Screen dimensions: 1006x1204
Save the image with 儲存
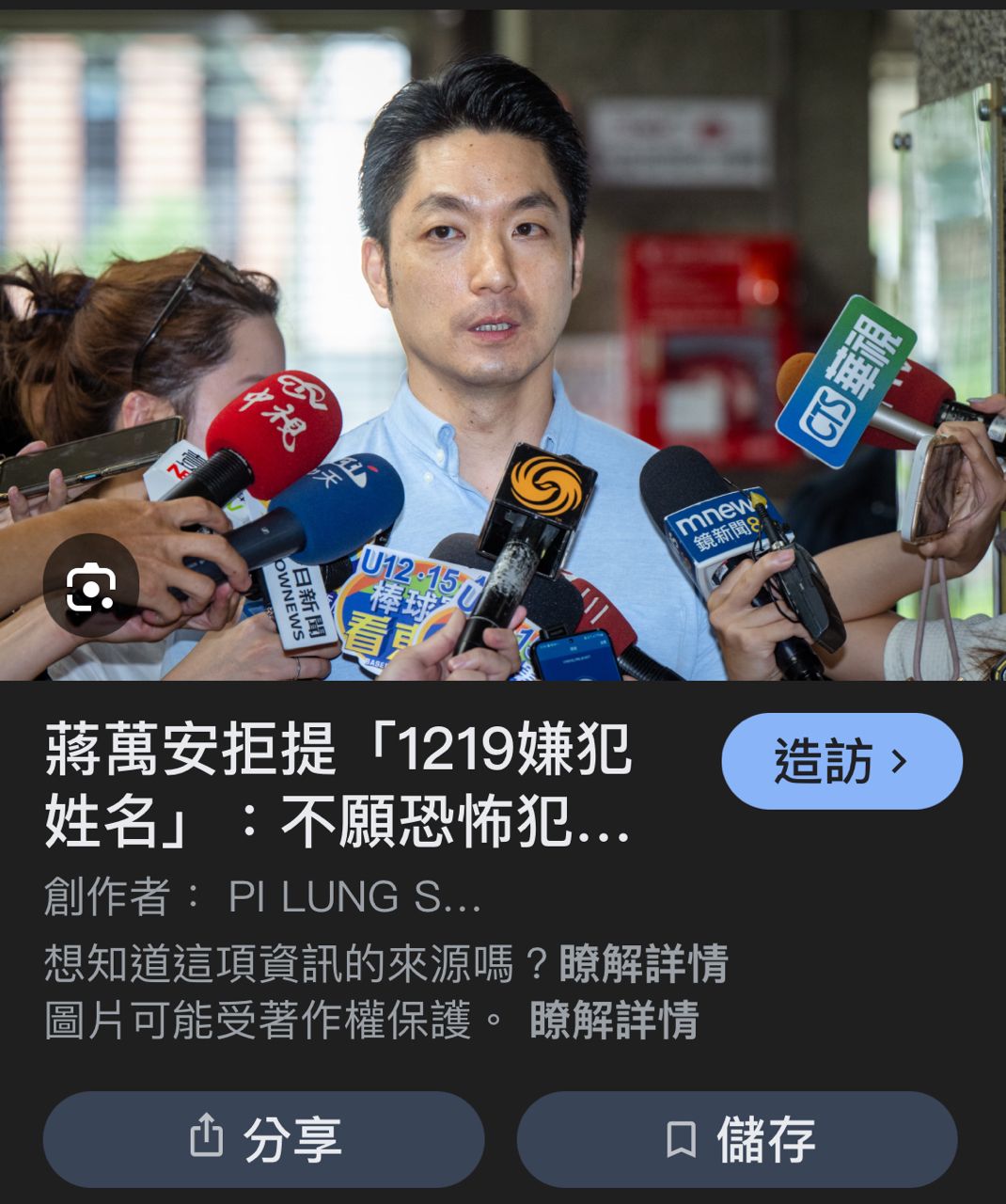click(x=737, y=1138)
